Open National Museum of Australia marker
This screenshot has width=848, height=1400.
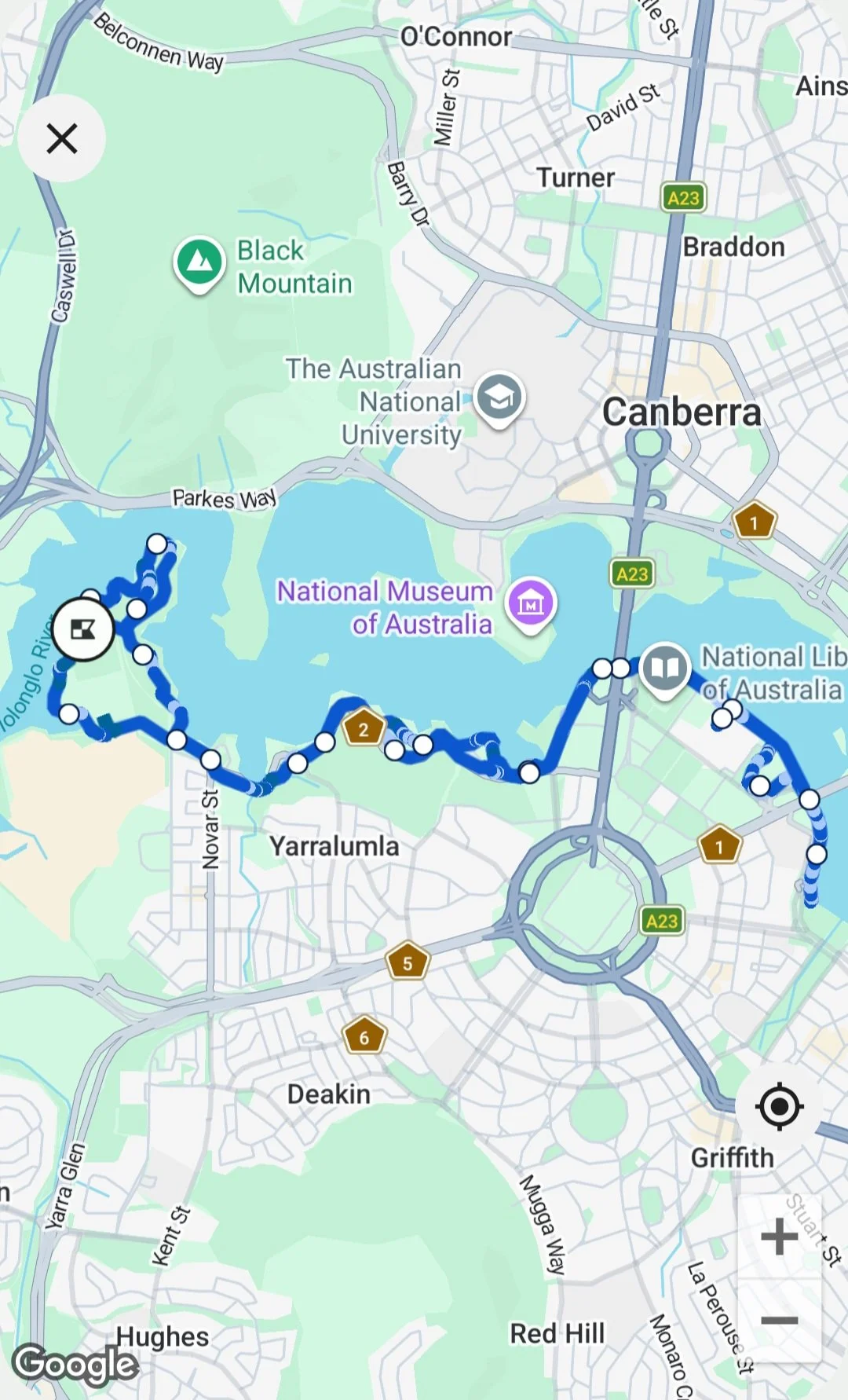pyautogui.click(x=532, y=607)
